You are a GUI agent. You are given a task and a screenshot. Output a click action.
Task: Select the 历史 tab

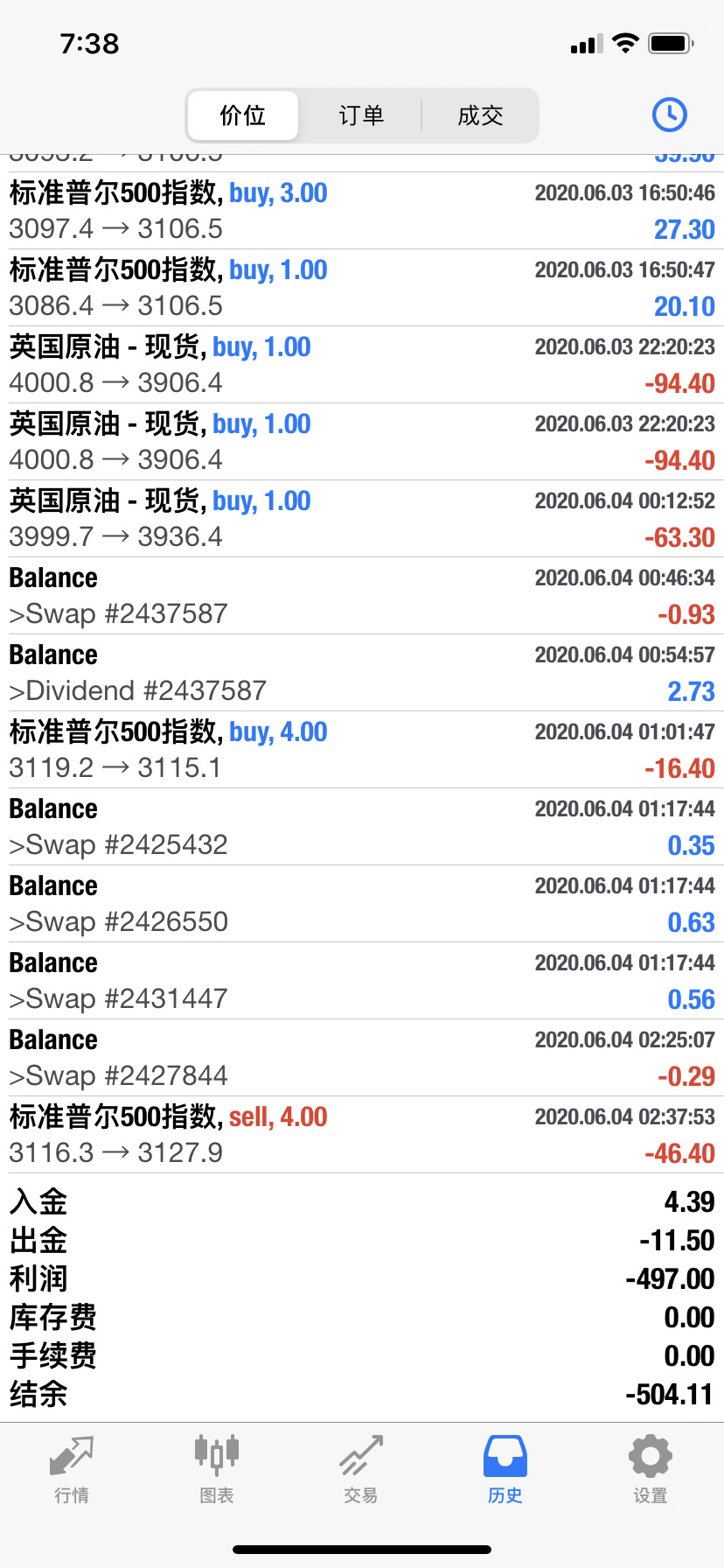coord(505,1470)
